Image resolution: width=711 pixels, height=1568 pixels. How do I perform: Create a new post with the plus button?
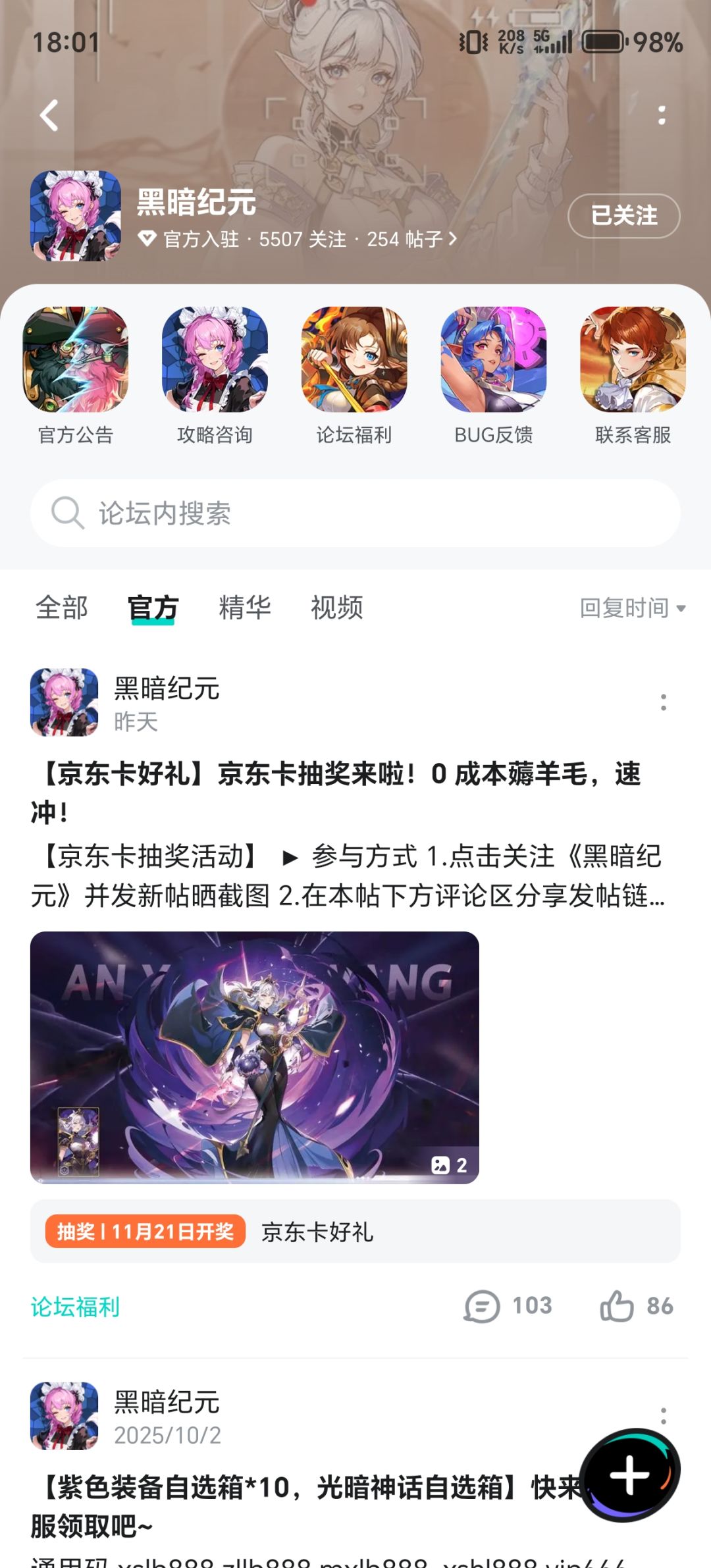click(630, 1475)
